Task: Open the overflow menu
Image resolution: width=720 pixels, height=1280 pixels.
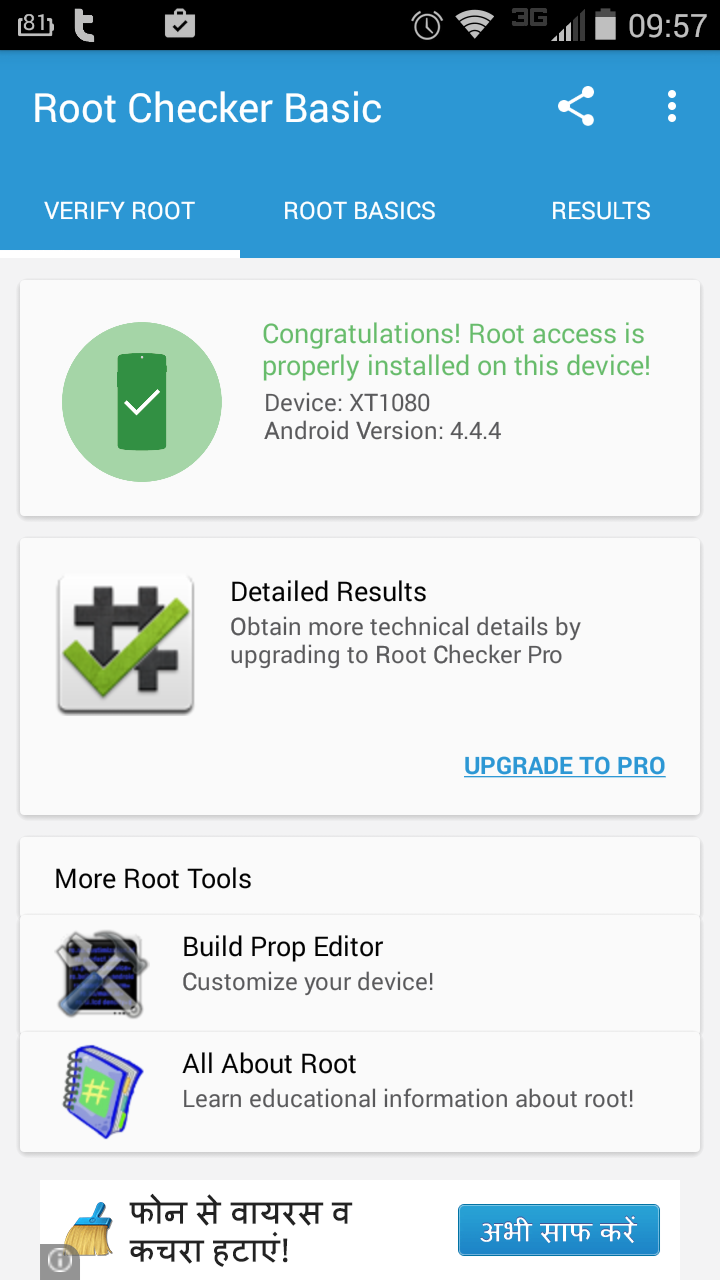Action: tap(671, 107)
